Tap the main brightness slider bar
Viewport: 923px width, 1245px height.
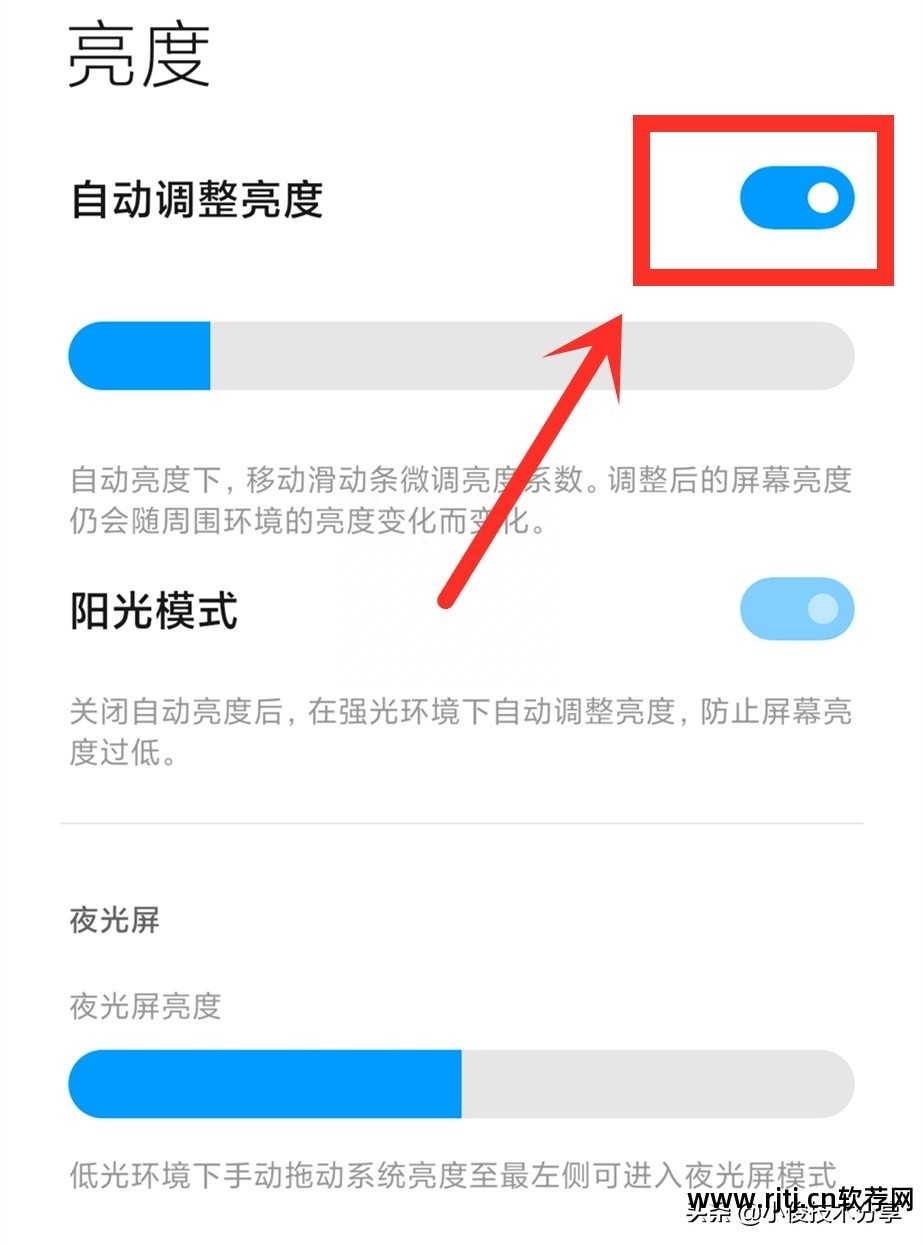(x=461, y=356)
